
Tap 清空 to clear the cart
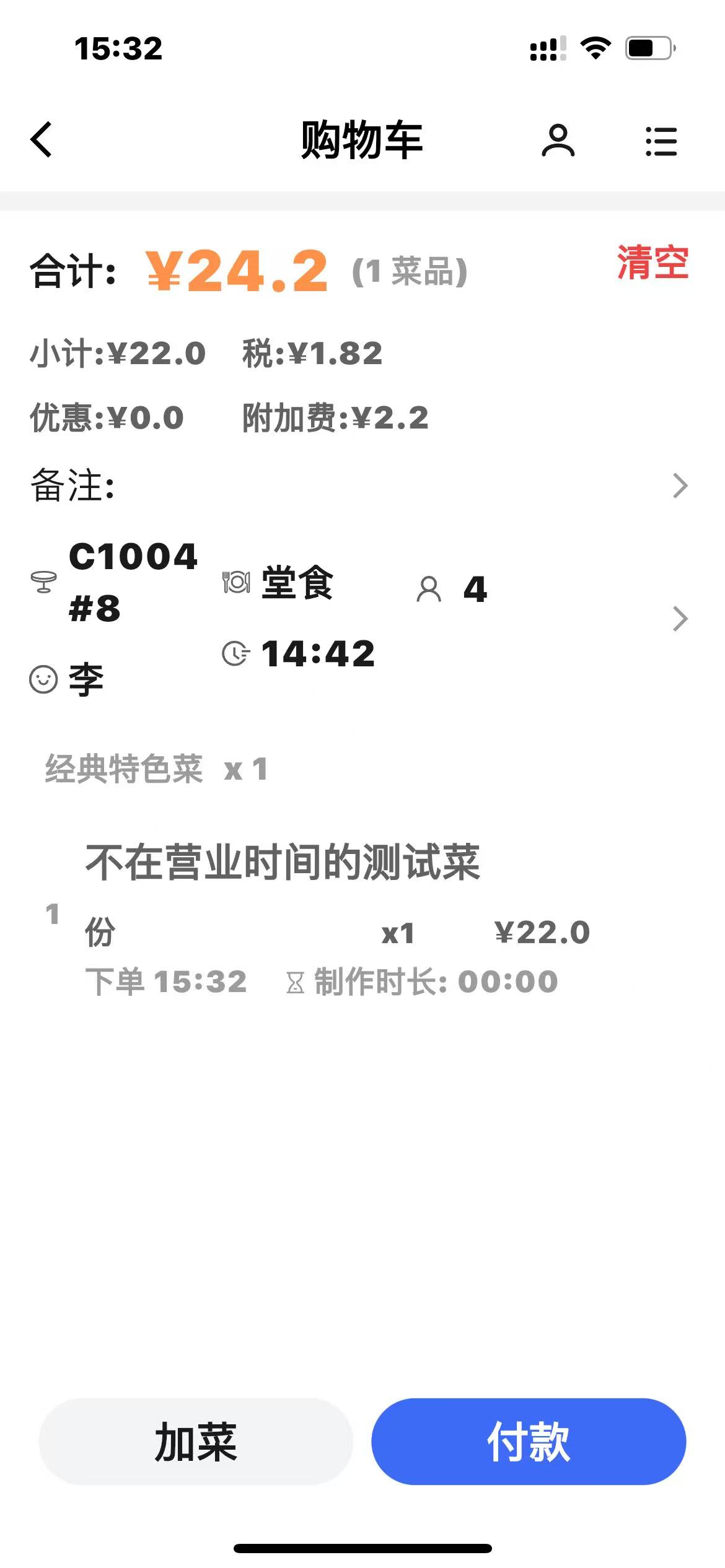pos(652,263)
